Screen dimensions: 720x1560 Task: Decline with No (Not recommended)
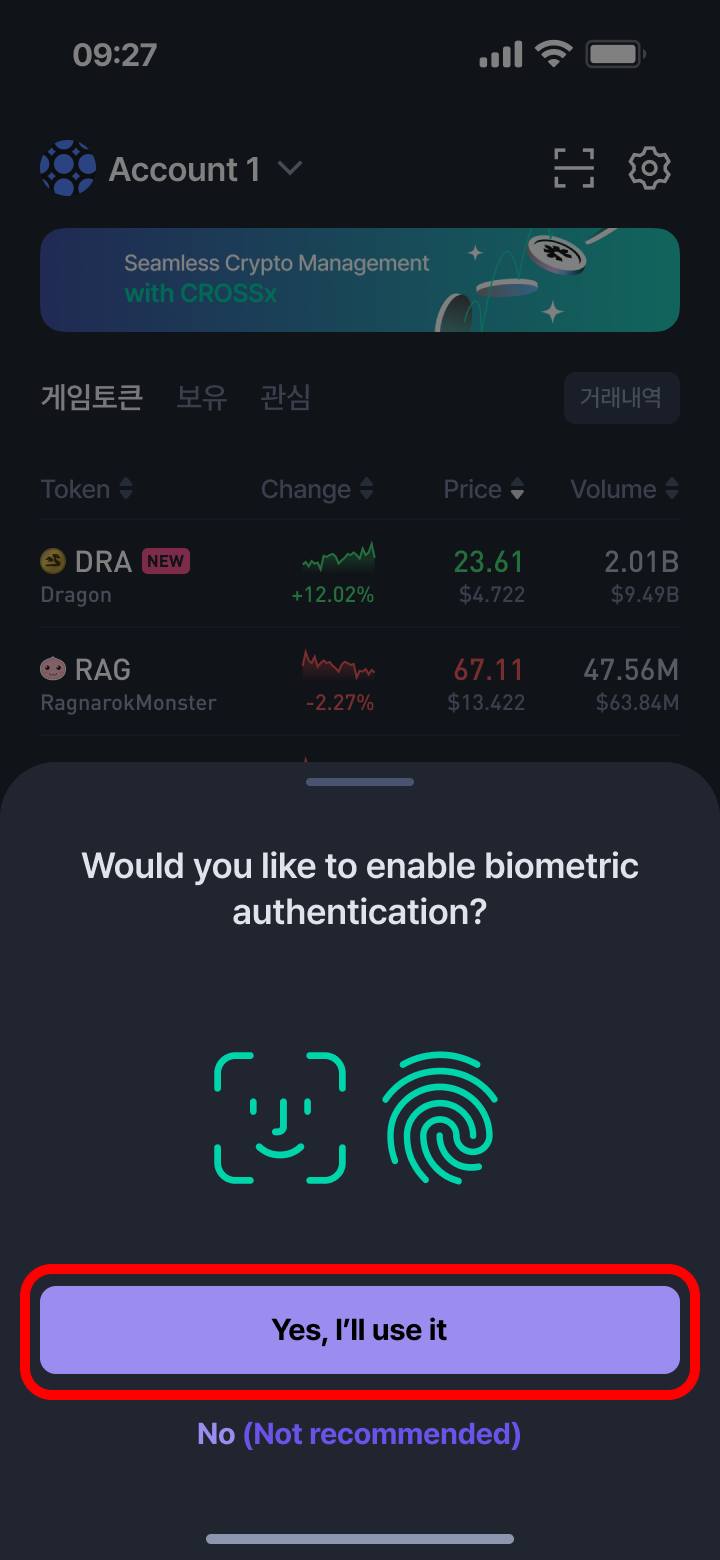click(x=359, y=1434)
